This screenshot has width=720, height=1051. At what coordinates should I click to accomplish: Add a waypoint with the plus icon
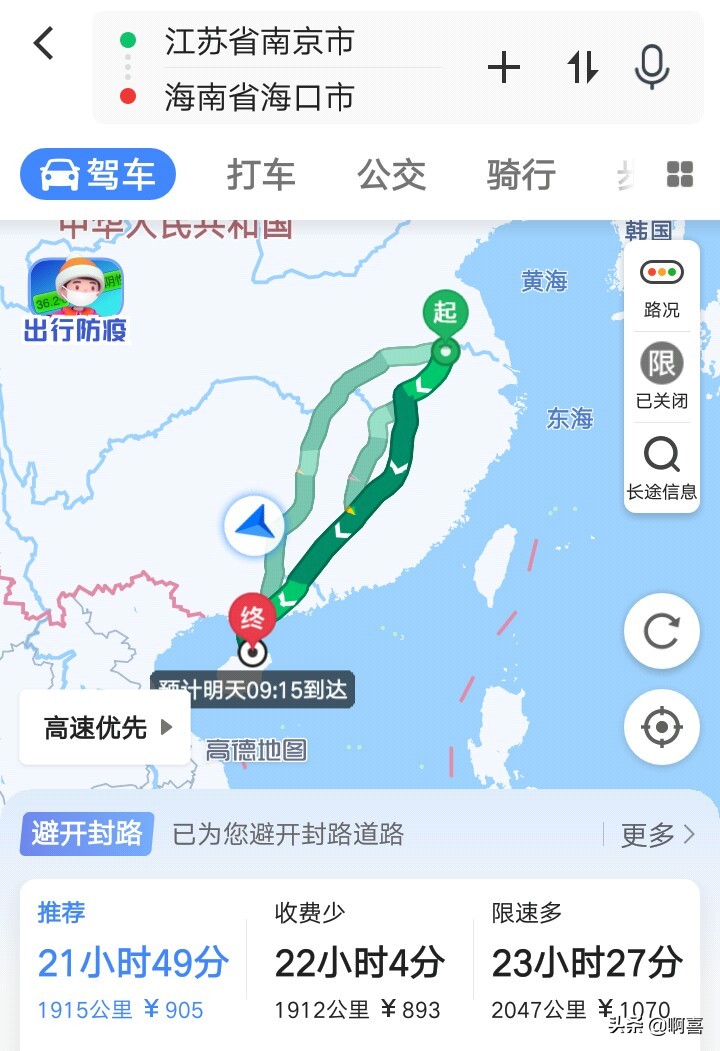coord(504,68)
